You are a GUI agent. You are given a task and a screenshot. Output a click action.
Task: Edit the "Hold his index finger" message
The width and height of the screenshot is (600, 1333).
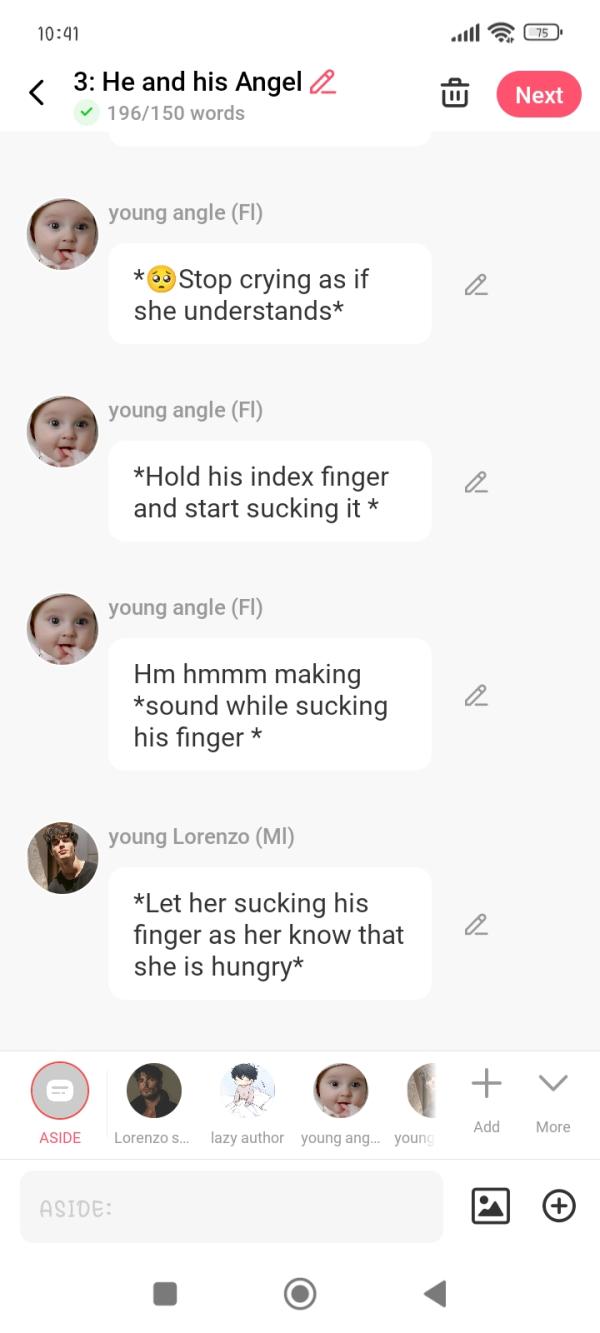click(476, 483)
